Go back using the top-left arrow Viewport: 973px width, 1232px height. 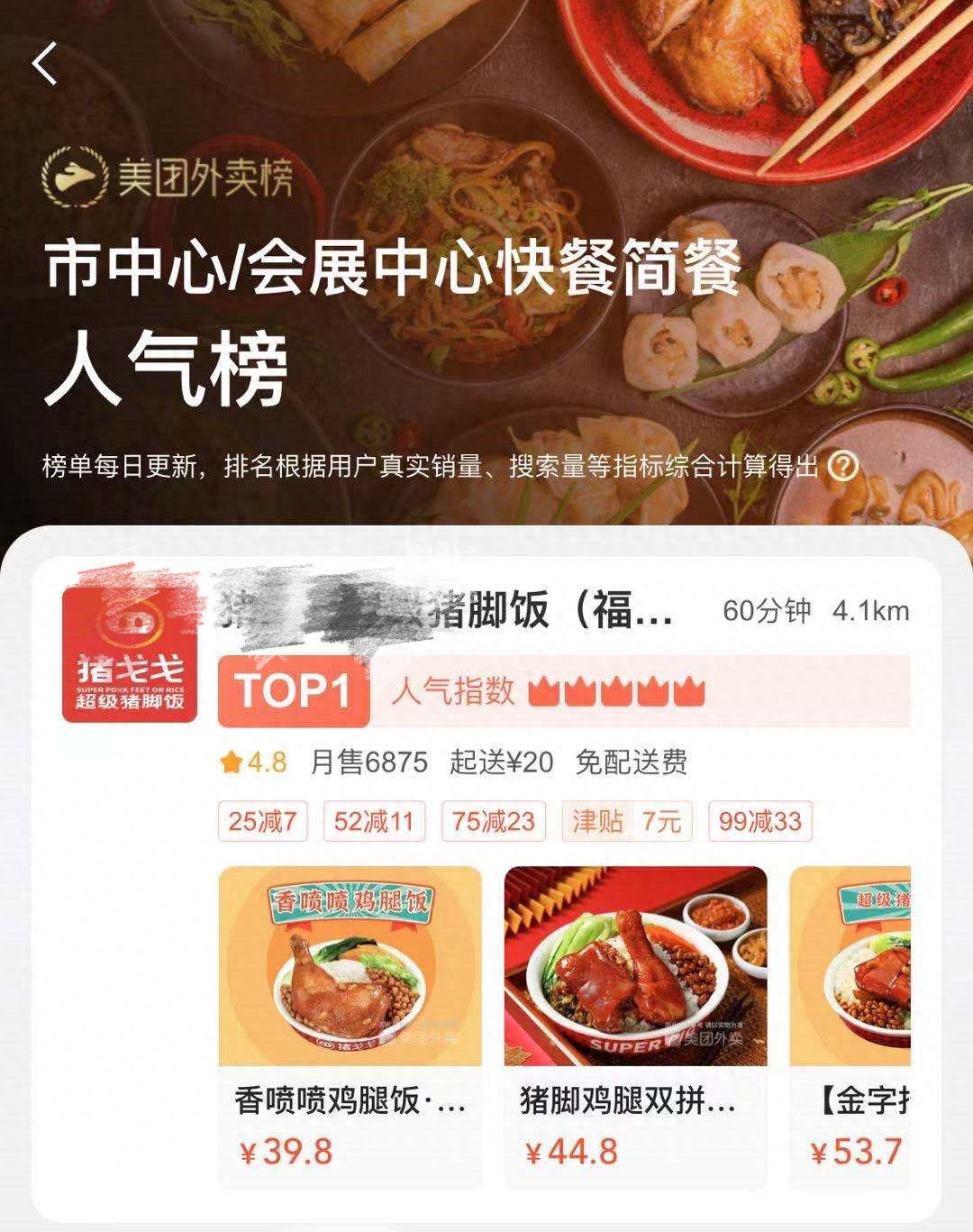tap(45, 63)
